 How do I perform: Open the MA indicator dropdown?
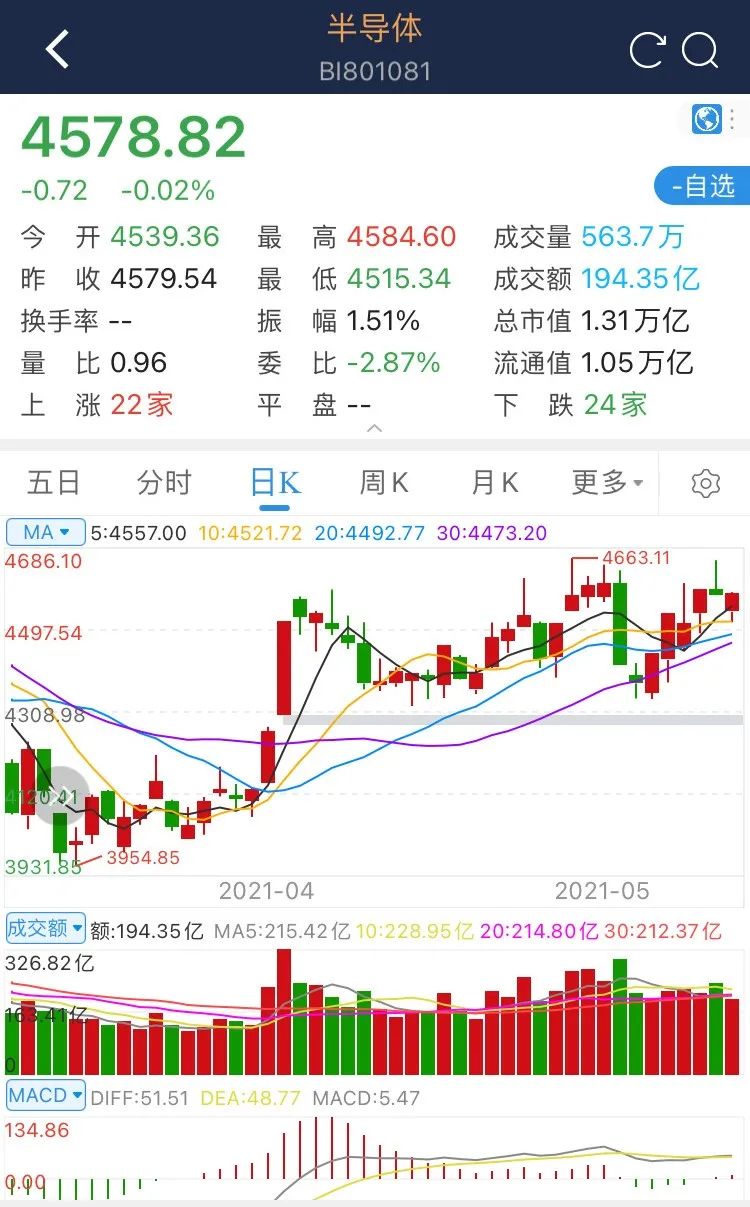(46, 532)
